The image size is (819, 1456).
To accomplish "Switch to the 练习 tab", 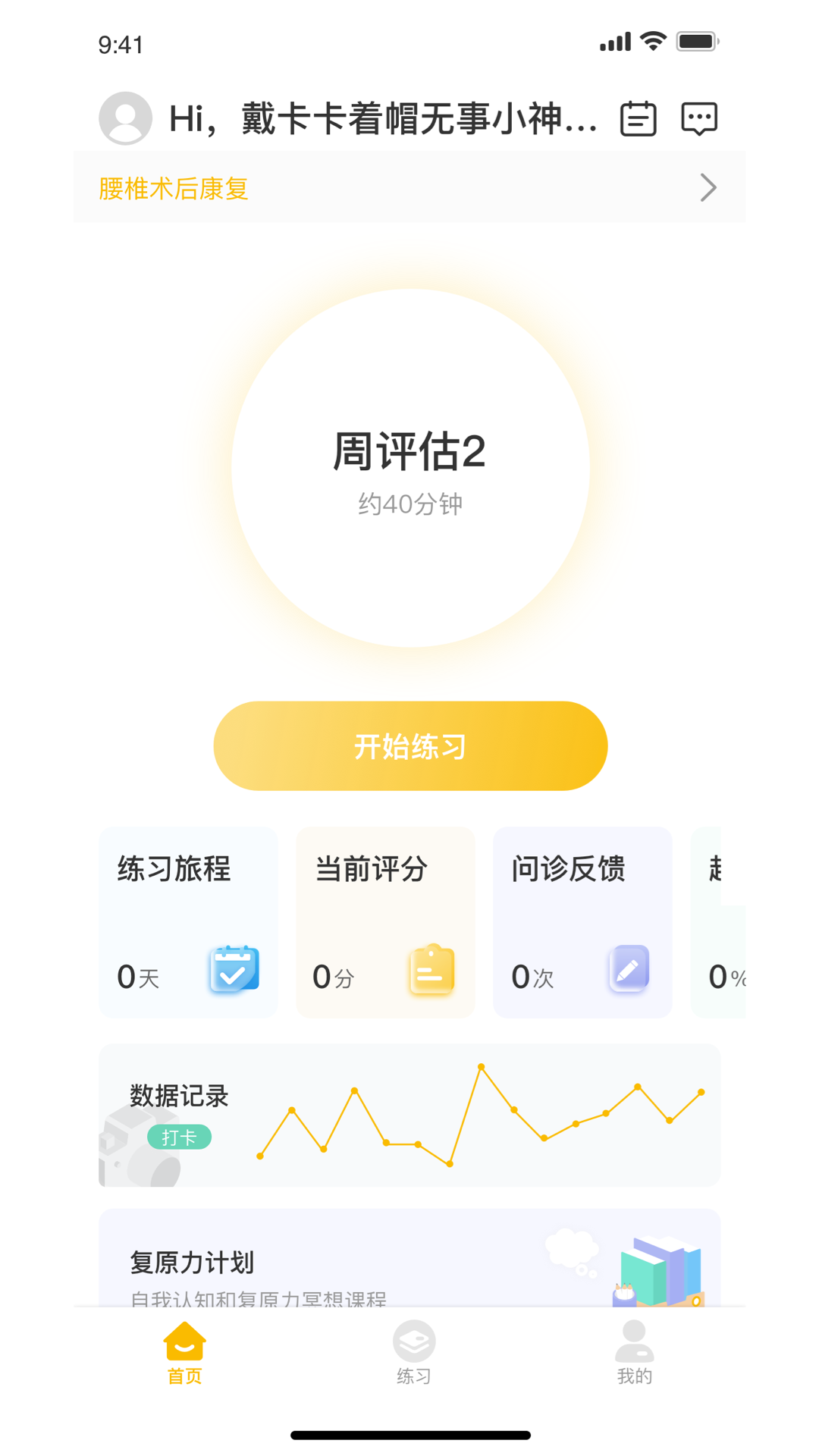I will 413,1353.
